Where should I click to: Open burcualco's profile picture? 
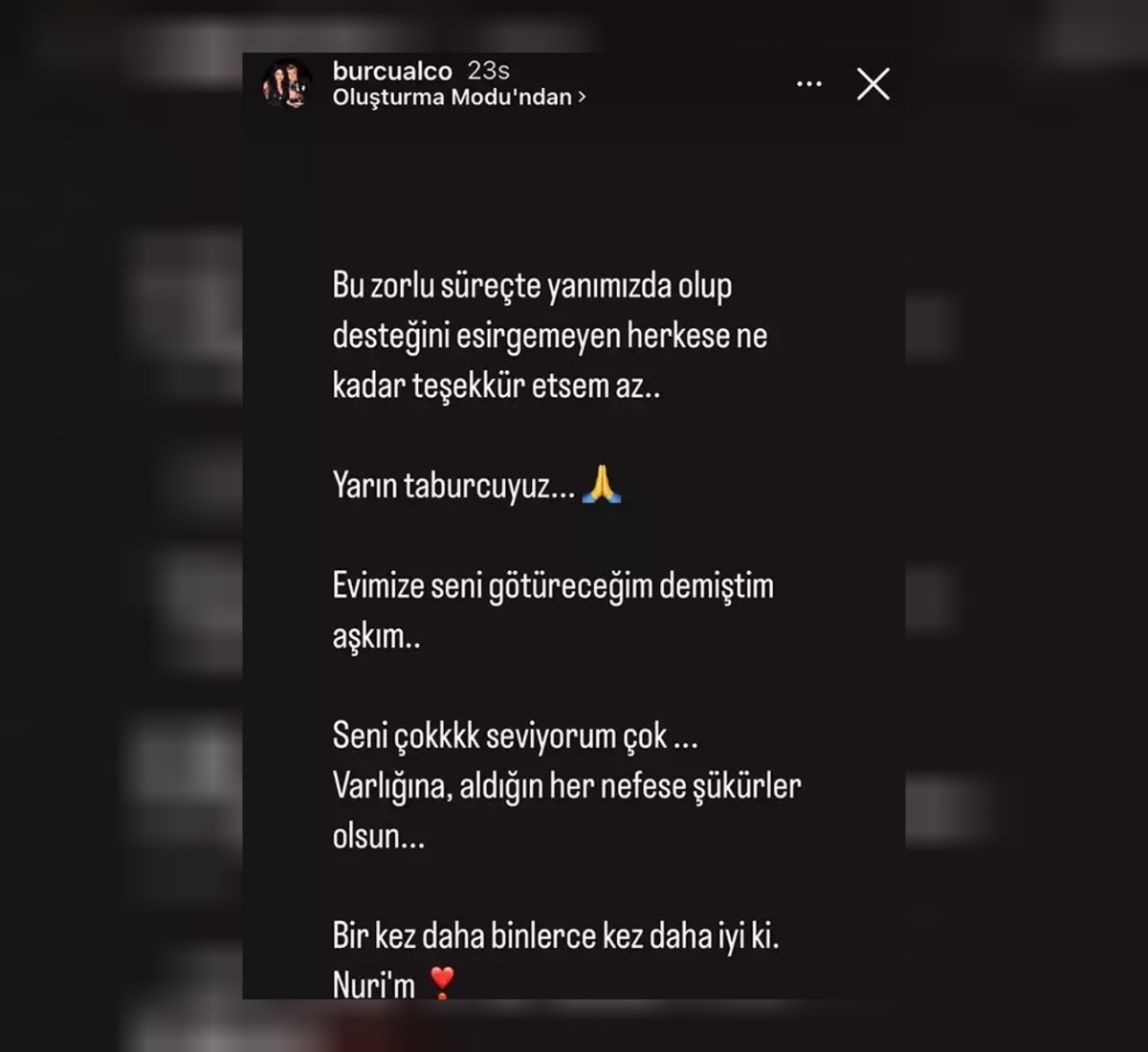point(287,84)
